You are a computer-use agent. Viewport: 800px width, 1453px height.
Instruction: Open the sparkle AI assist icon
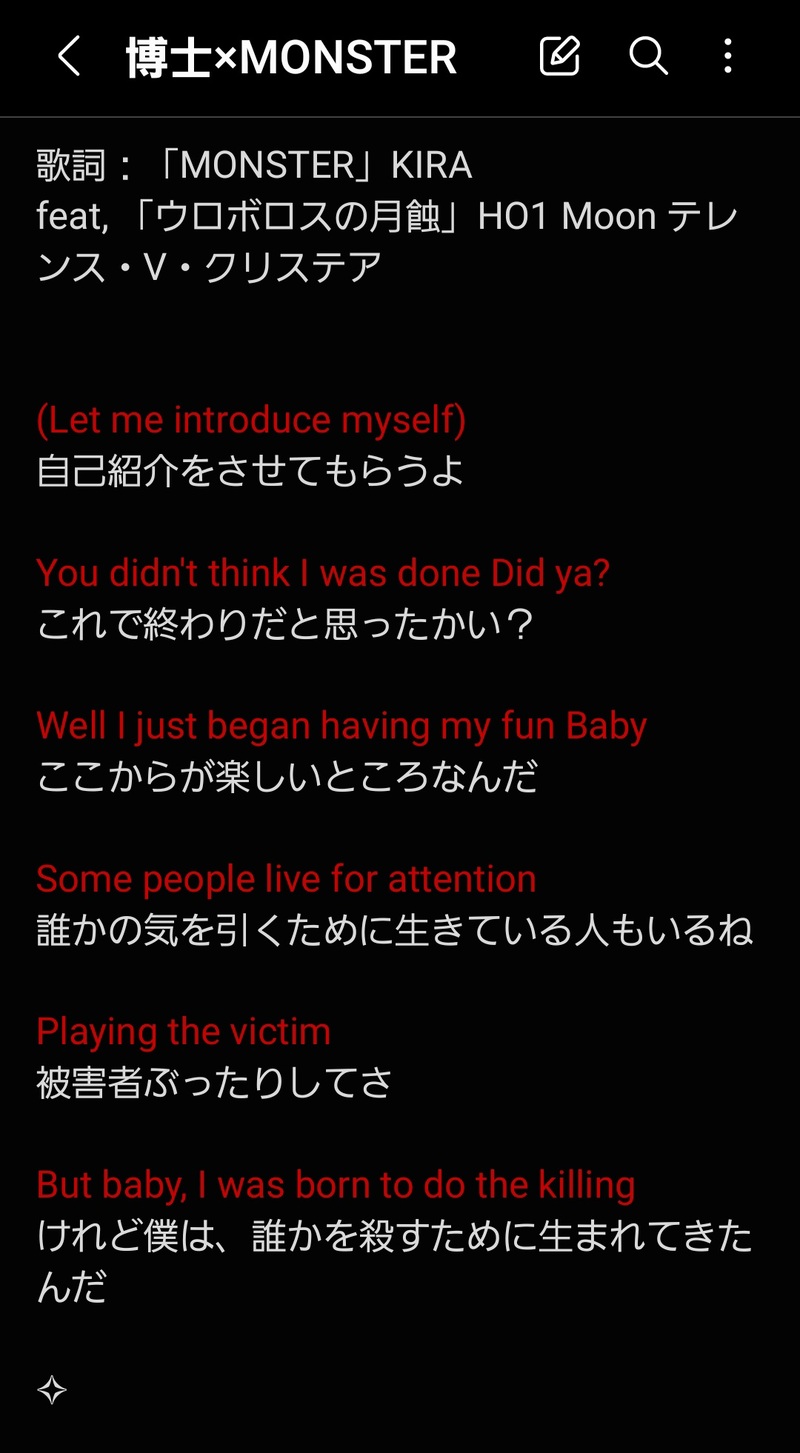pos(52,1389)
